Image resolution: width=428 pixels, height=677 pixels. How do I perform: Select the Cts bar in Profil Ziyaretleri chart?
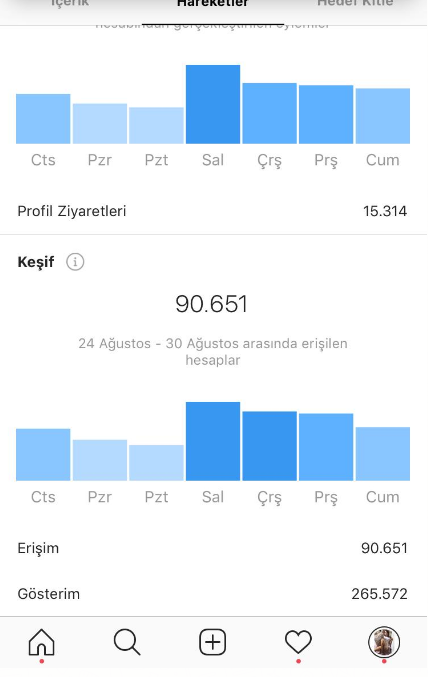[x=43, y=119]
